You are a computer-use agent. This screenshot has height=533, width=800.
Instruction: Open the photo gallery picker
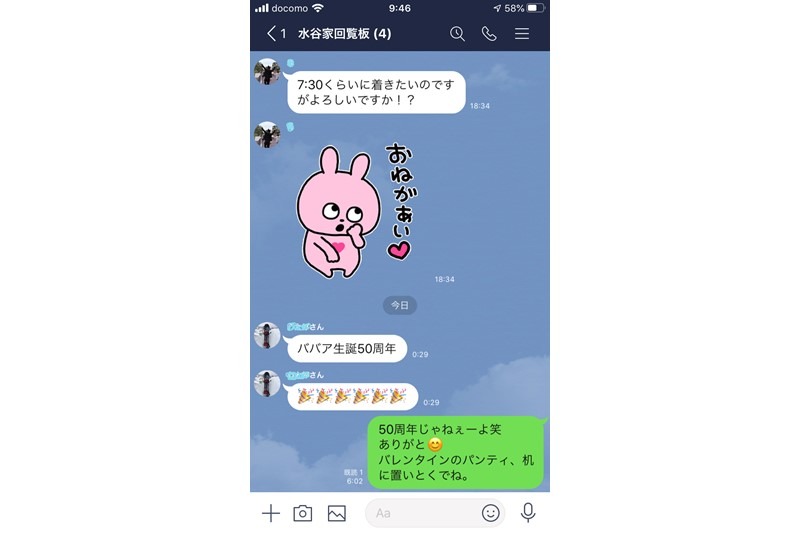click(336, 513)
